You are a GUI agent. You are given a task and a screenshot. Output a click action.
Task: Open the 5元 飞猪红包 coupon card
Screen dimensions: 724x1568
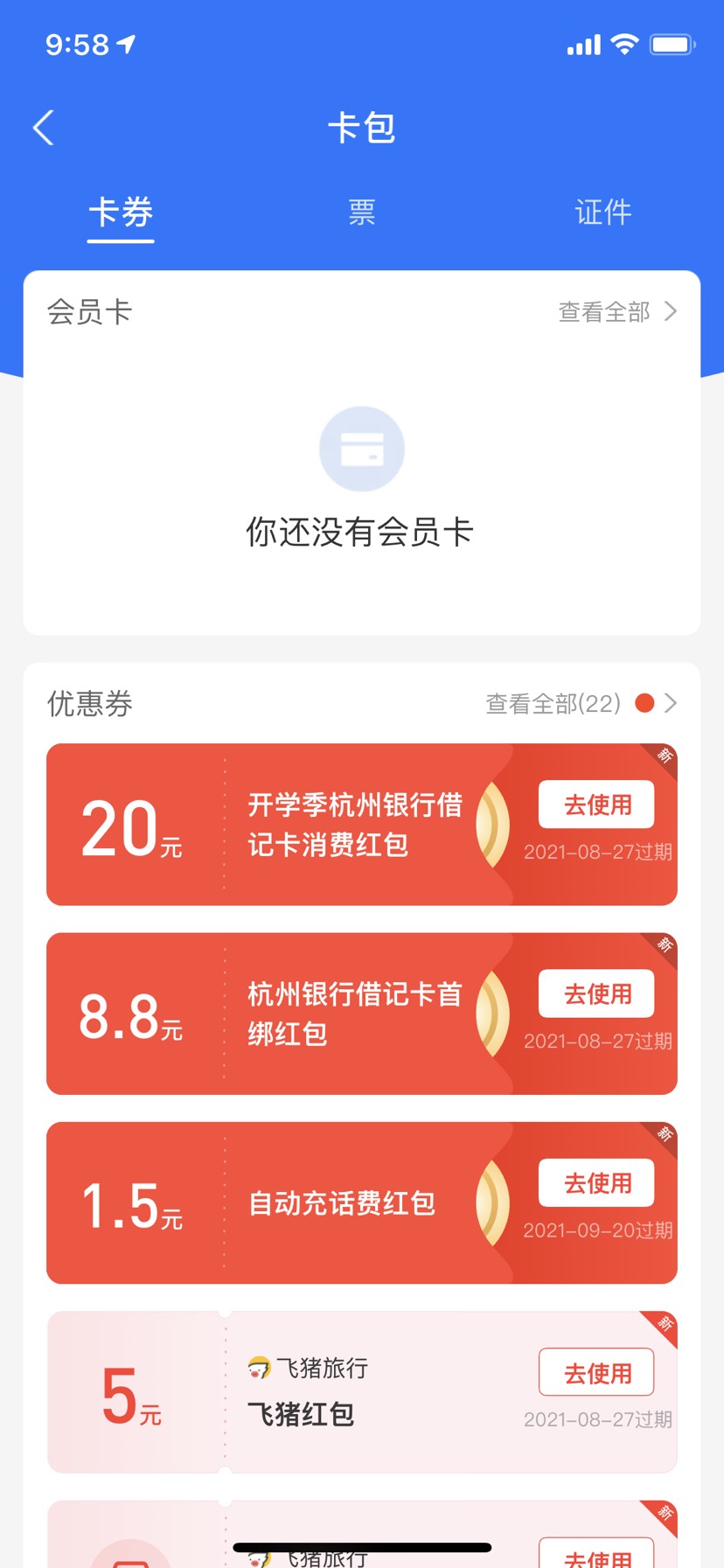(x=362, y=1392)
